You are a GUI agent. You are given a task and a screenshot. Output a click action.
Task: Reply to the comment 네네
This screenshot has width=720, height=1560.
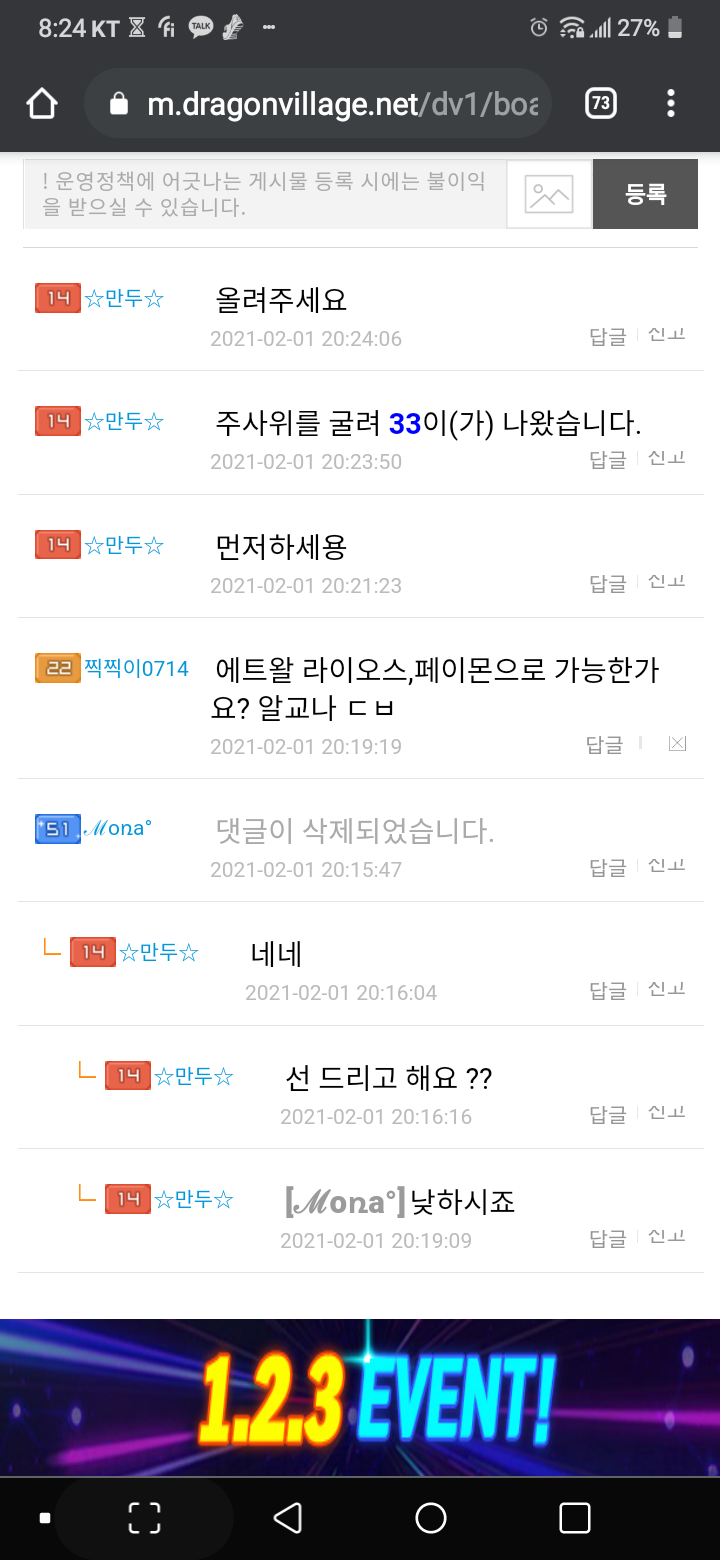(x=607, y=991)
